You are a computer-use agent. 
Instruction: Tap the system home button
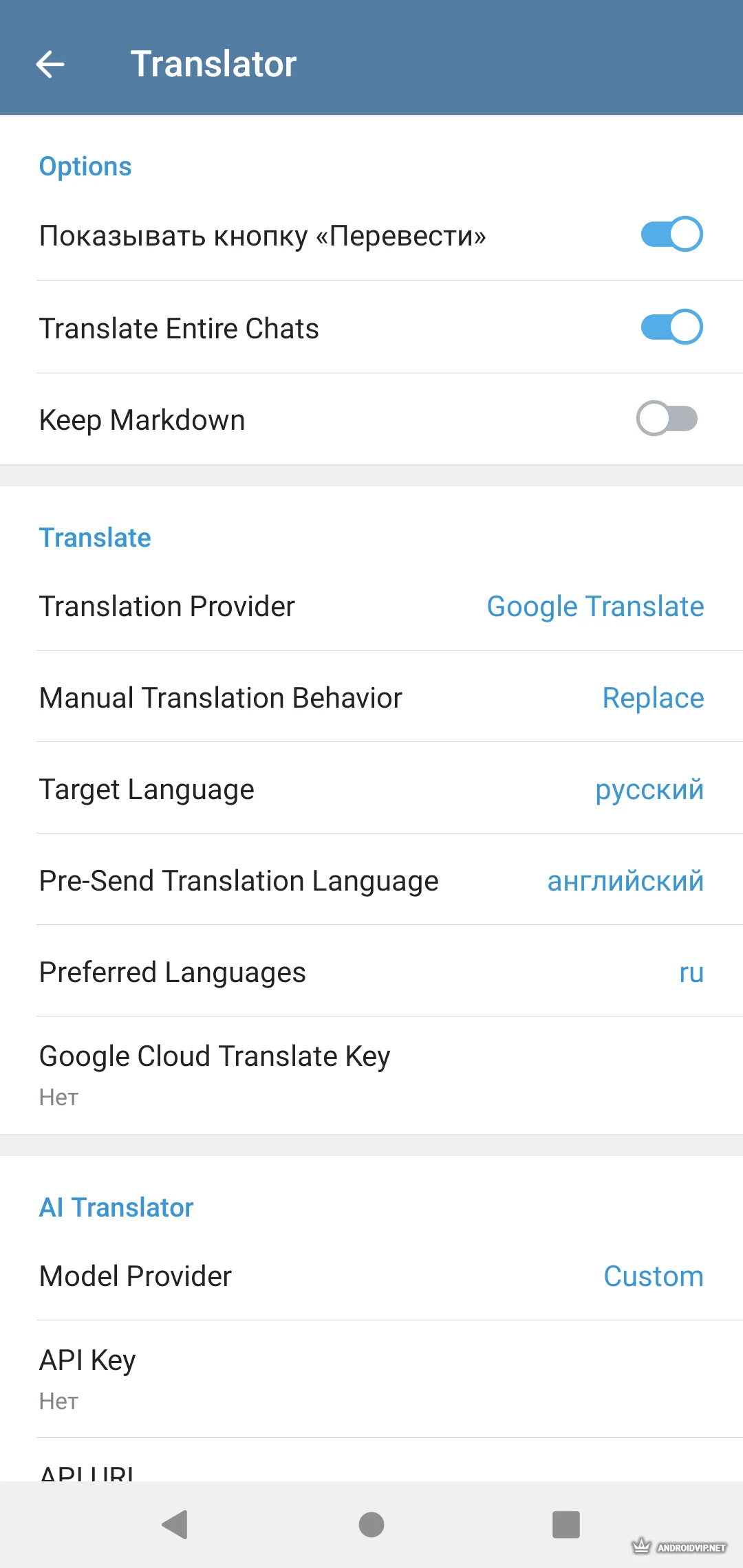click(x=371, y=1525)
